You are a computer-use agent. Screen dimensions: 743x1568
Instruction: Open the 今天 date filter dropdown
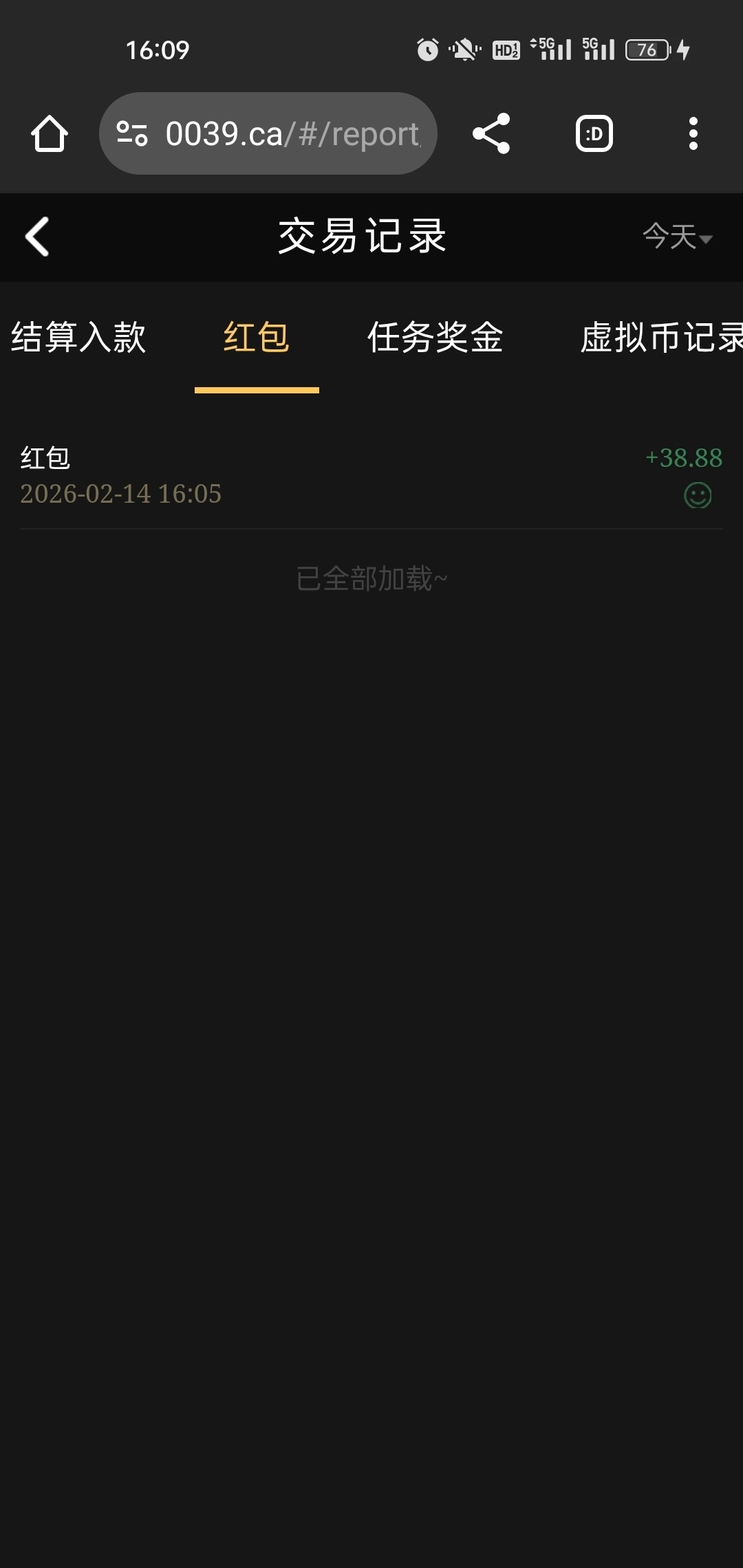click(x=677, y=237)
